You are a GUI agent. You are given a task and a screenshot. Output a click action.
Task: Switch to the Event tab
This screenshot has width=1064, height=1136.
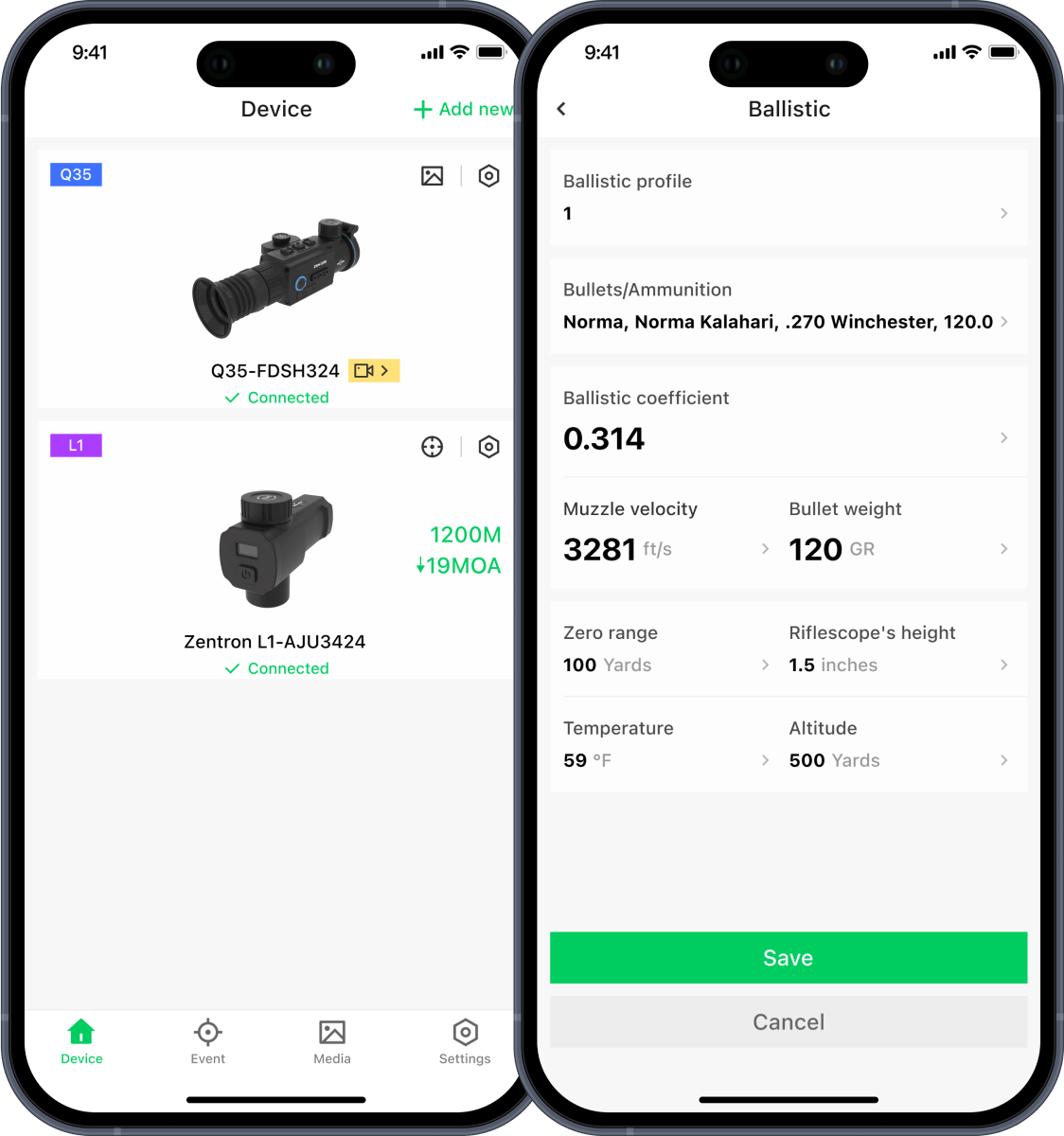coord(207,1041)
